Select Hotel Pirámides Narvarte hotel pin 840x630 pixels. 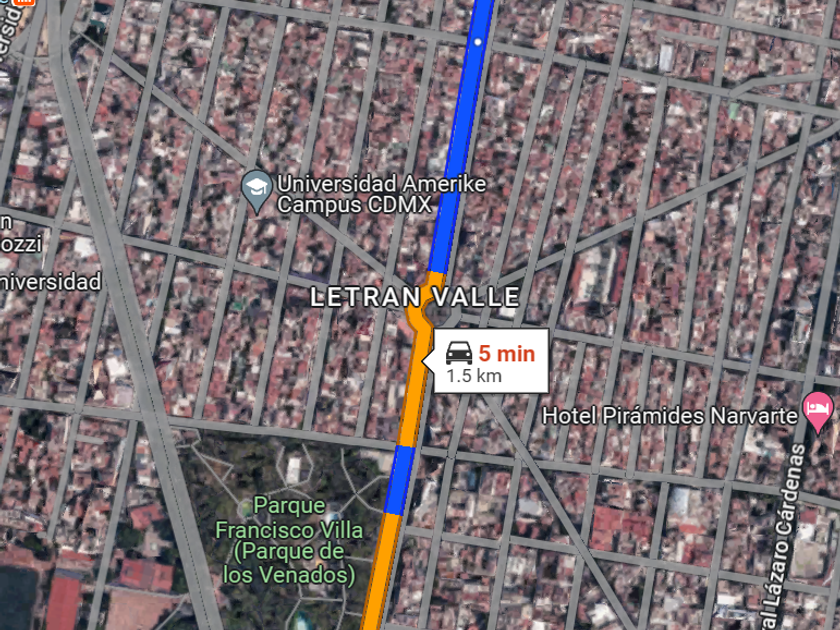(817, 410)
